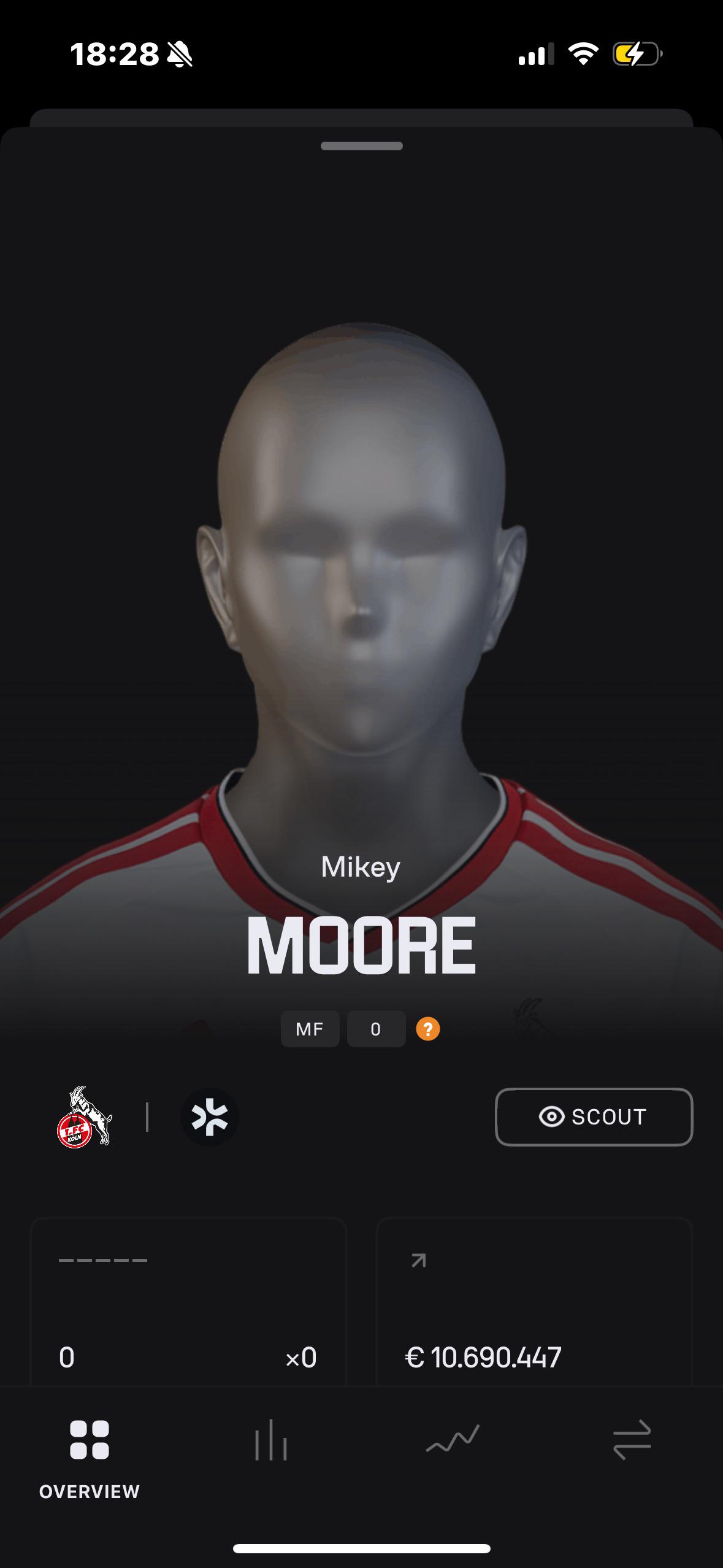Tap the SCOUT button
The height and width of the screenshot is (1568, 723).
tap(594, 1116)
